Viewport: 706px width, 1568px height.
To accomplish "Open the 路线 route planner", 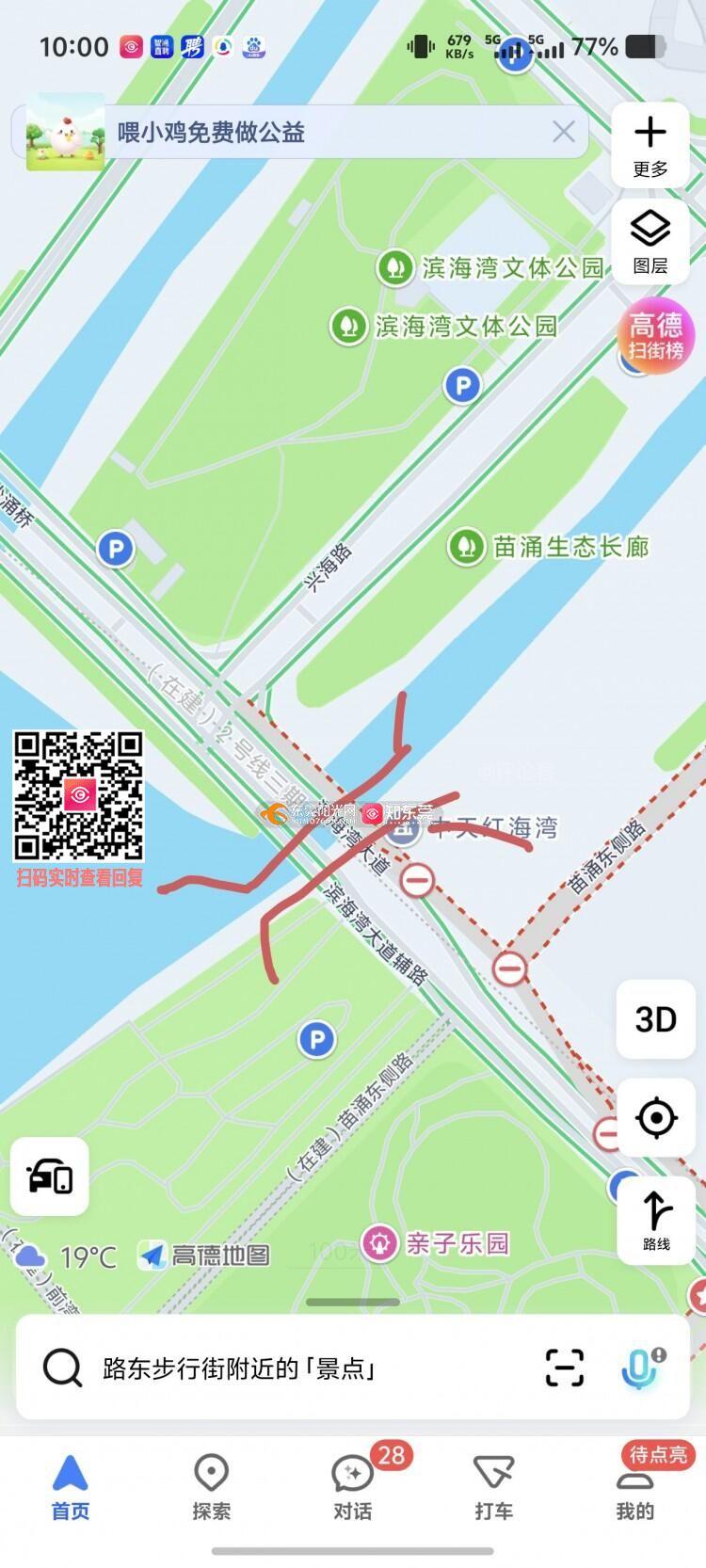I will 656,1220.
